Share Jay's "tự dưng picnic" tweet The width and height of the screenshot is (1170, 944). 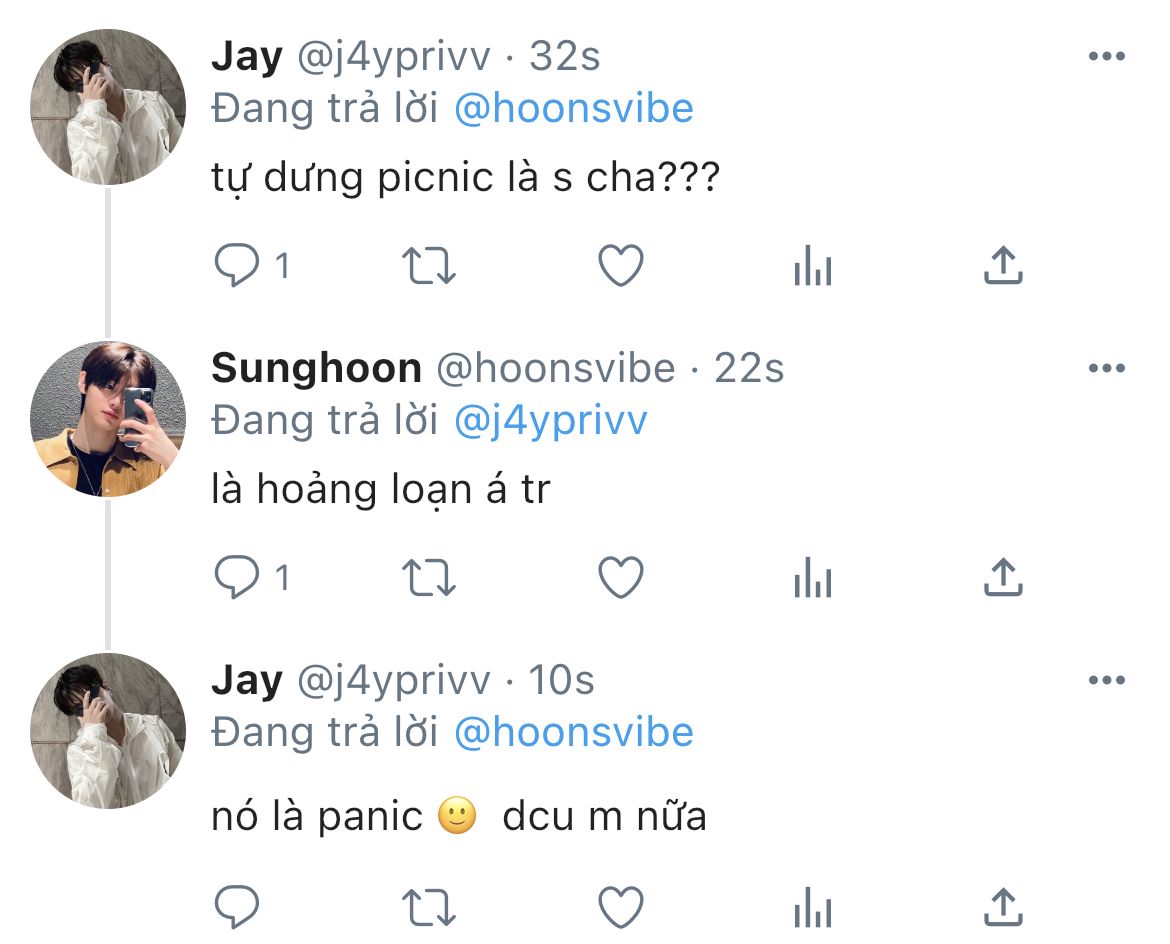[x=1003, y=266]
